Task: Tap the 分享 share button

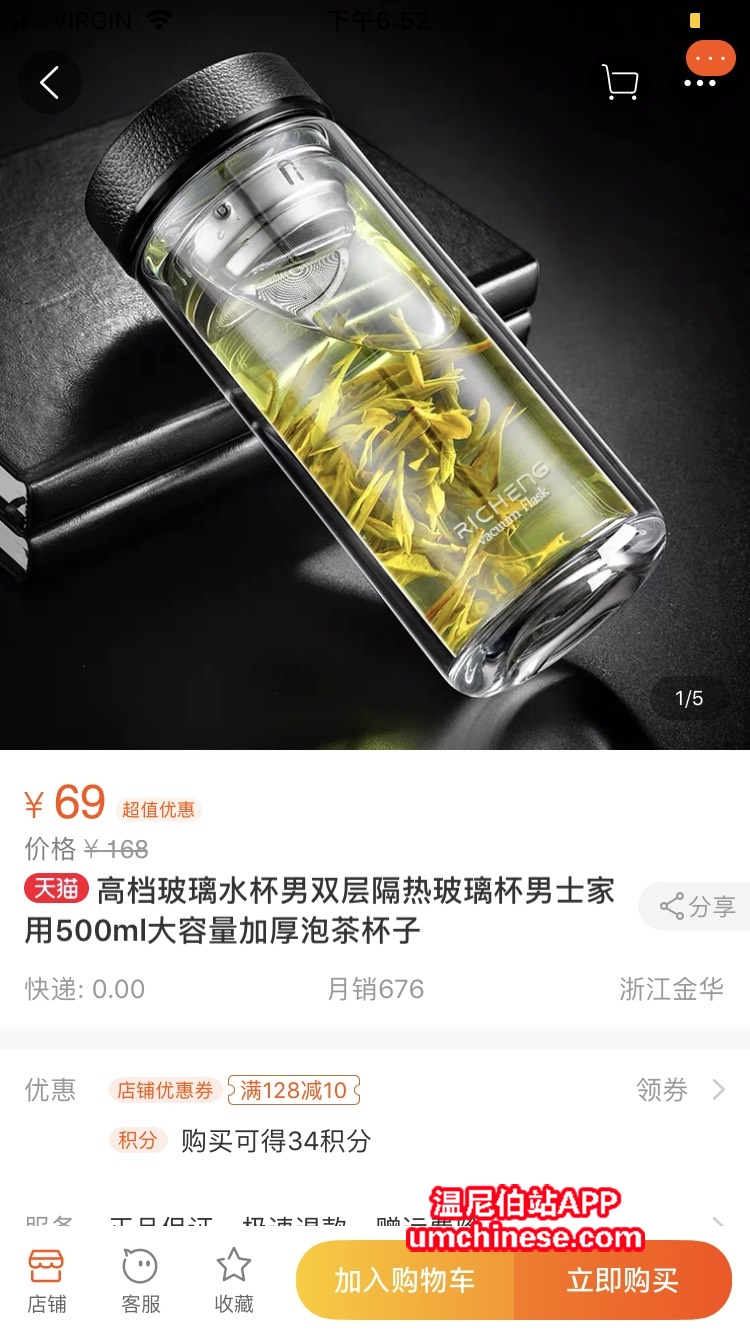Action: [697, 907]
